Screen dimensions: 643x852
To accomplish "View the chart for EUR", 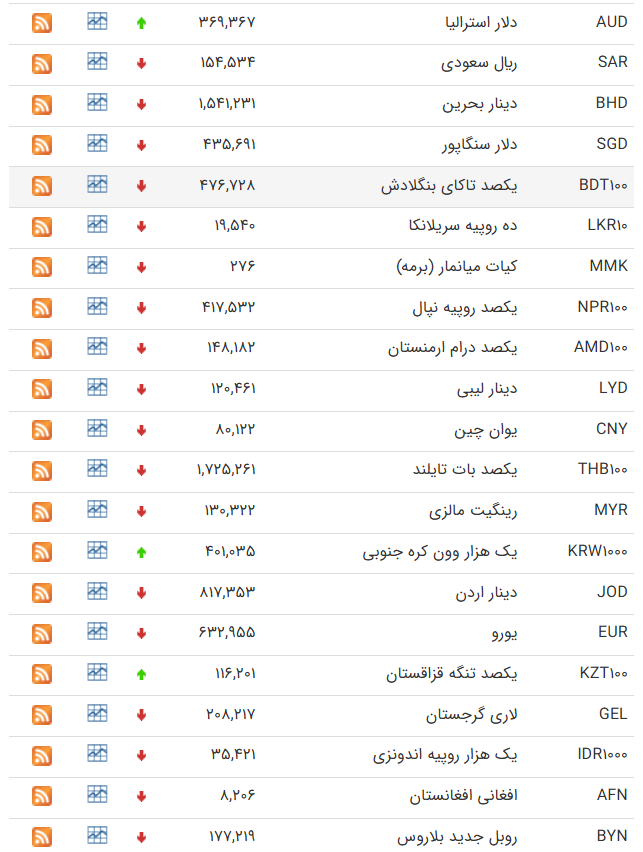I will coord(97,631).
